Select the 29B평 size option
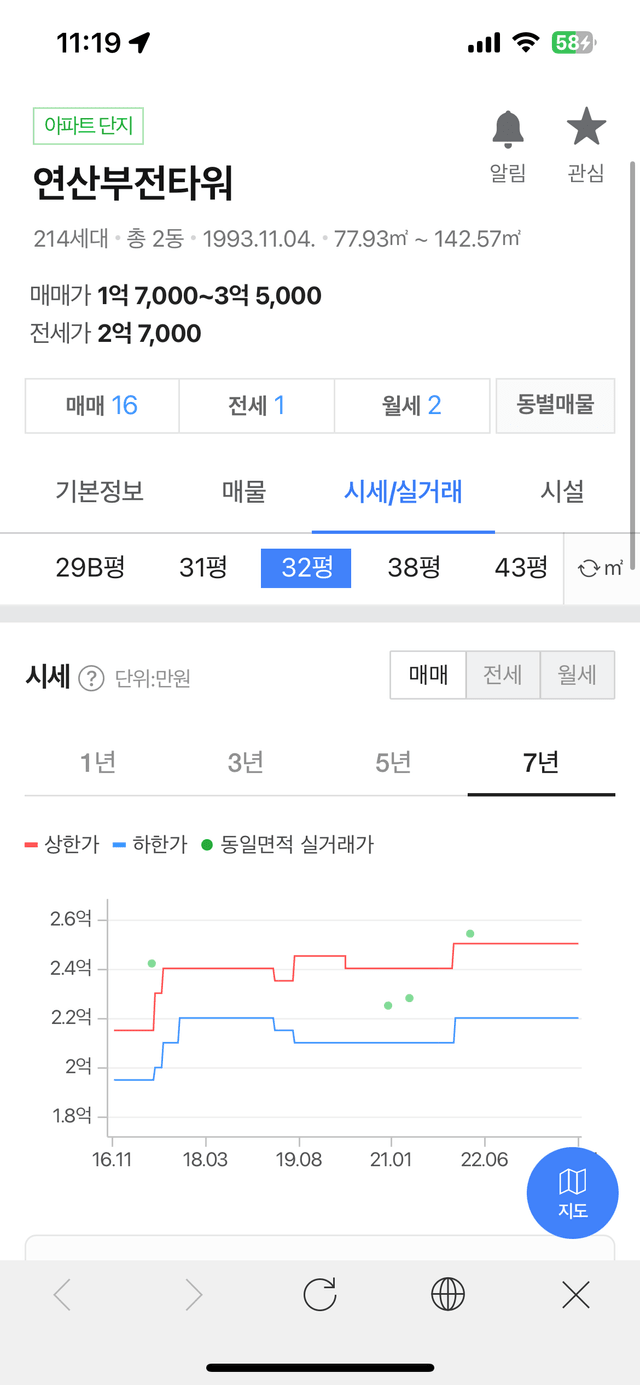640x1385 pixels. 90,568
